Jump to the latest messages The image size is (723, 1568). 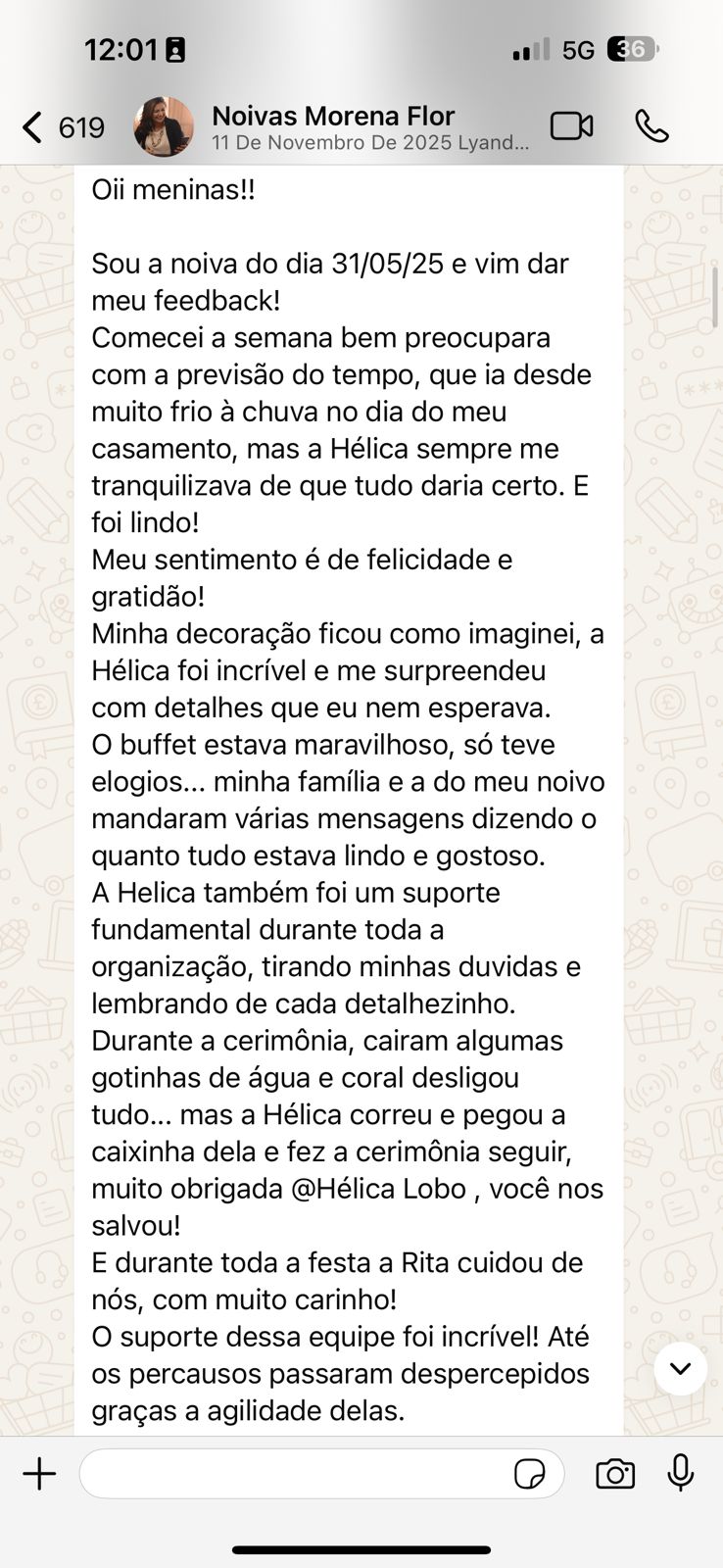681,1368
